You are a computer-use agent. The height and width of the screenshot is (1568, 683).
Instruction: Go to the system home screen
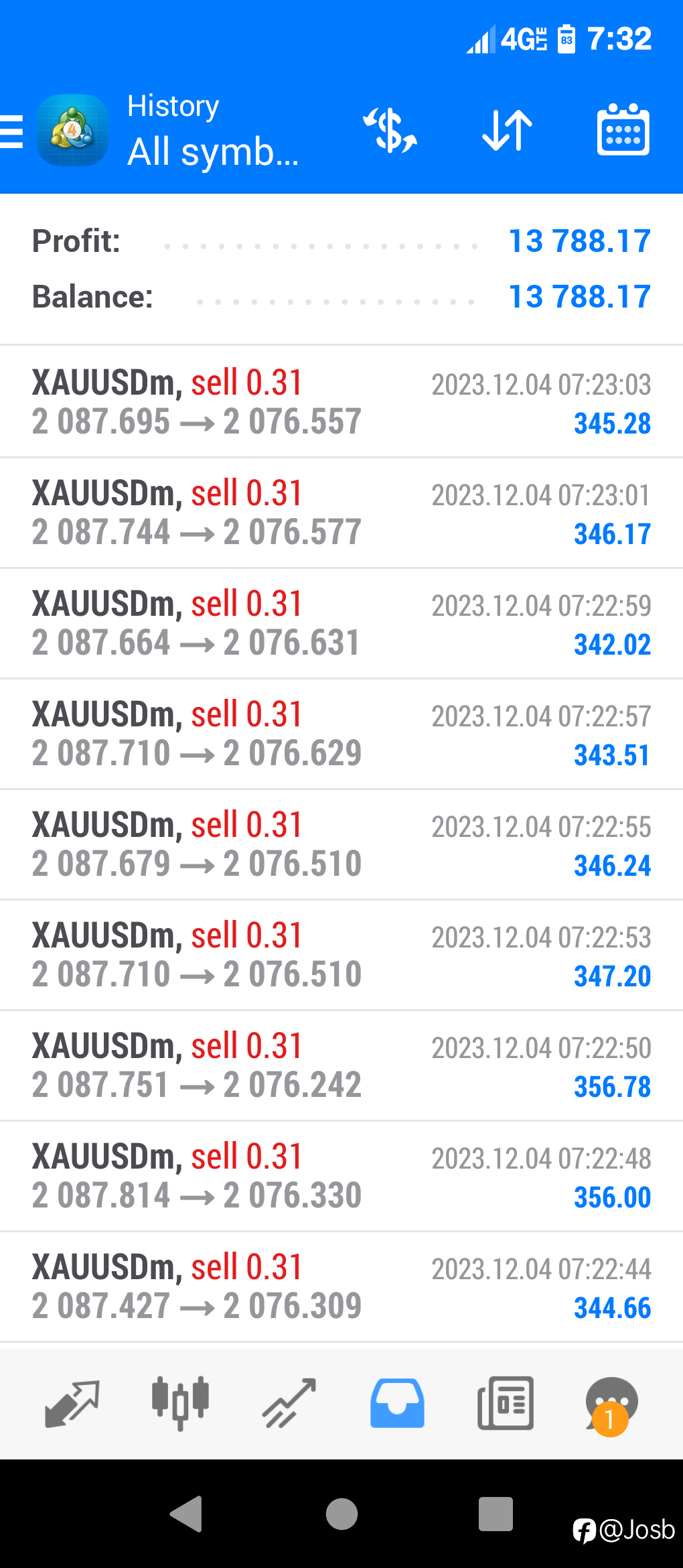tap(341, 1514)
